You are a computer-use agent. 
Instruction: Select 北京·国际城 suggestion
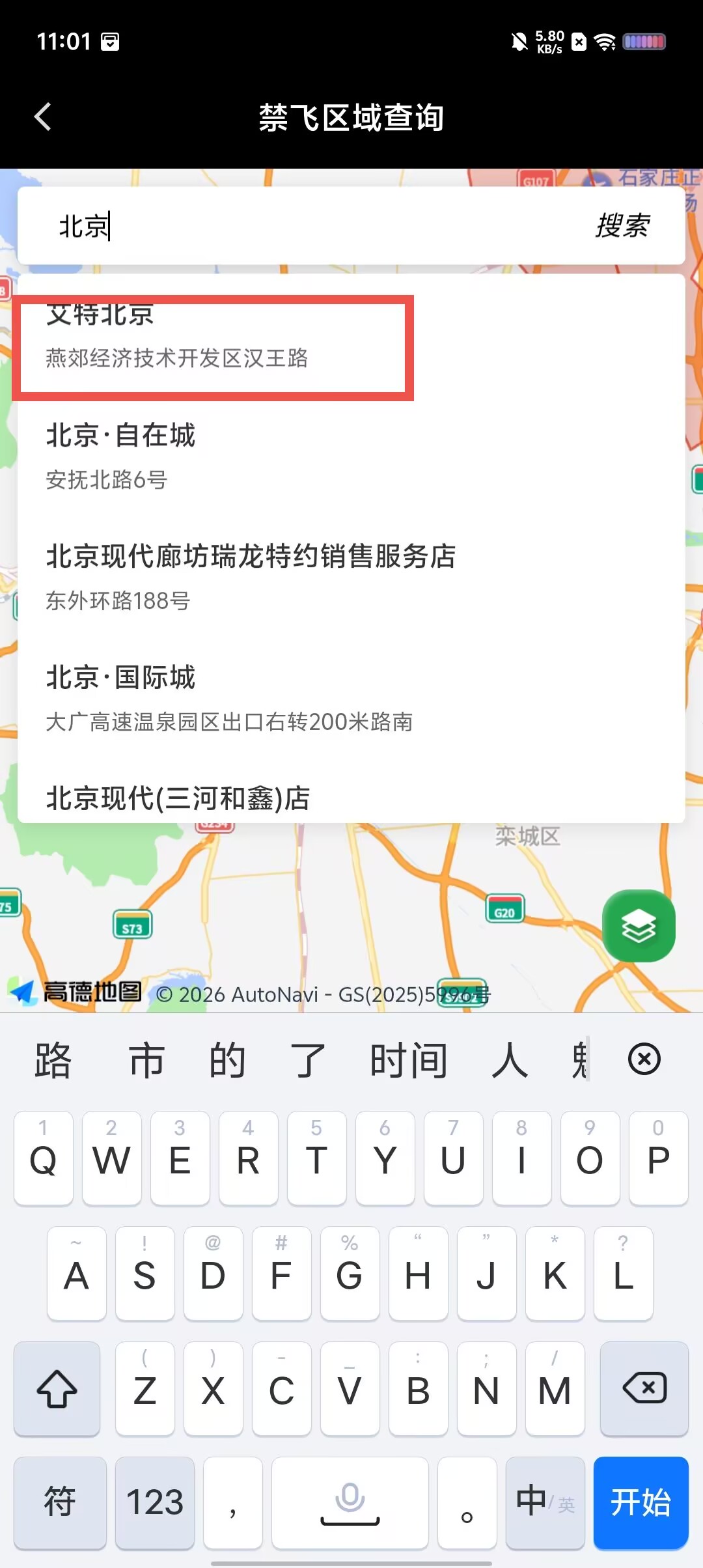(x=351, y=698)
